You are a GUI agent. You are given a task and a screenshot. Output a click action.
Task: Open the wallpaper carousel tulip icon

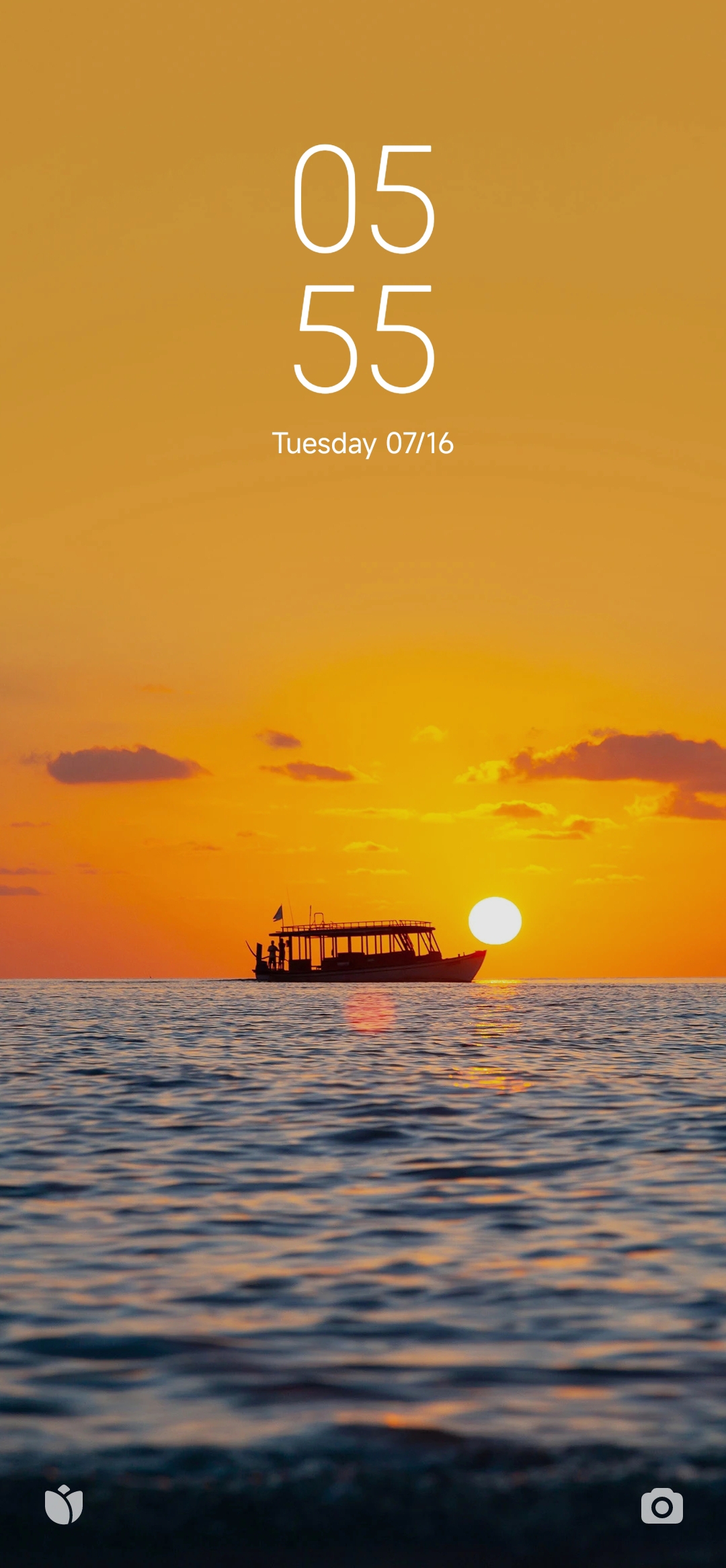pos(64,1505)
